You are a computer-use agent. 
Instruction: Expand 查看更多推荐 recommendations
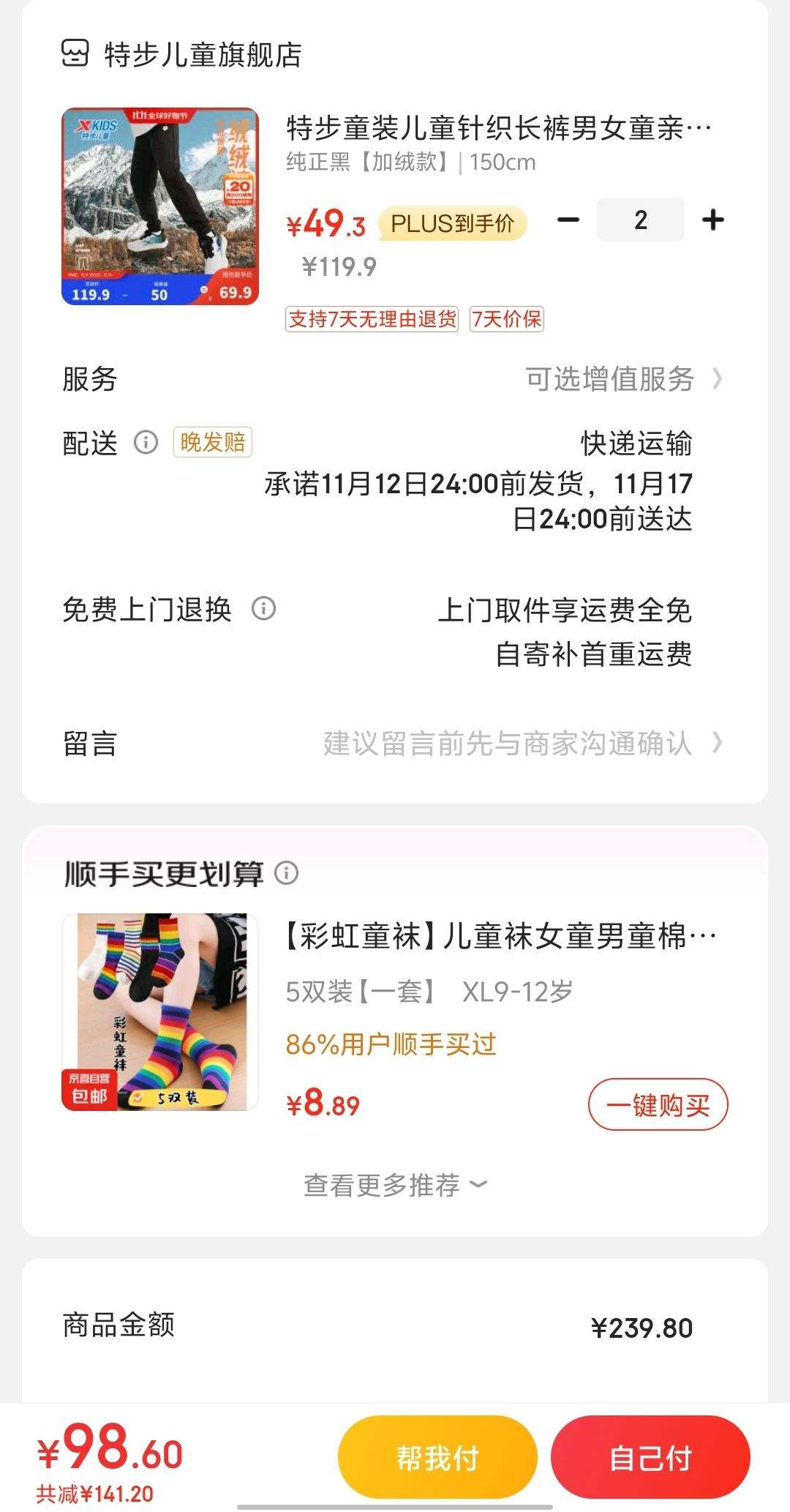[x=395, y=1185]
